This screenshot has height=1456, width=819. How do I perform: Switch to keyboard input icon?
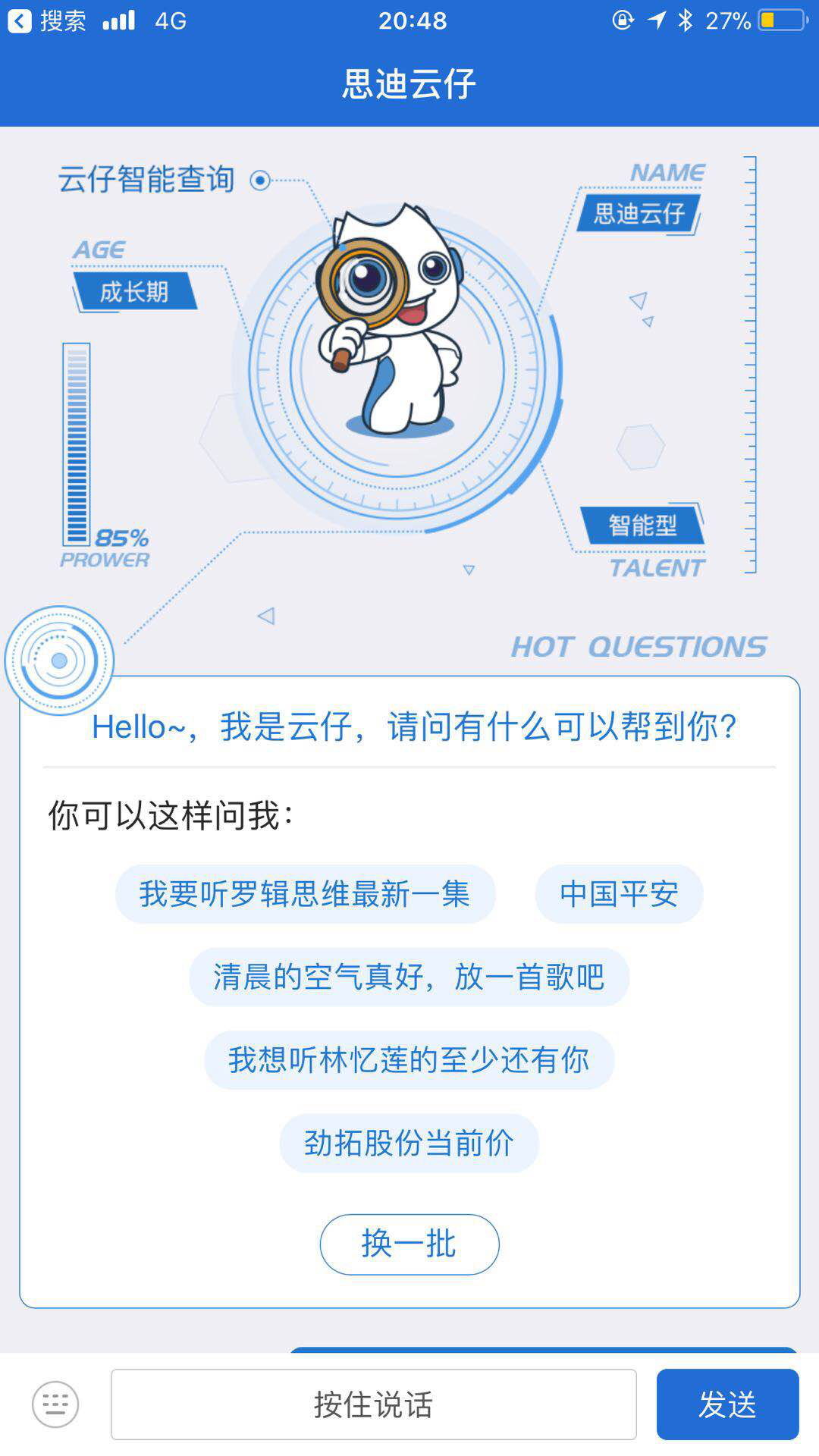55,1404
